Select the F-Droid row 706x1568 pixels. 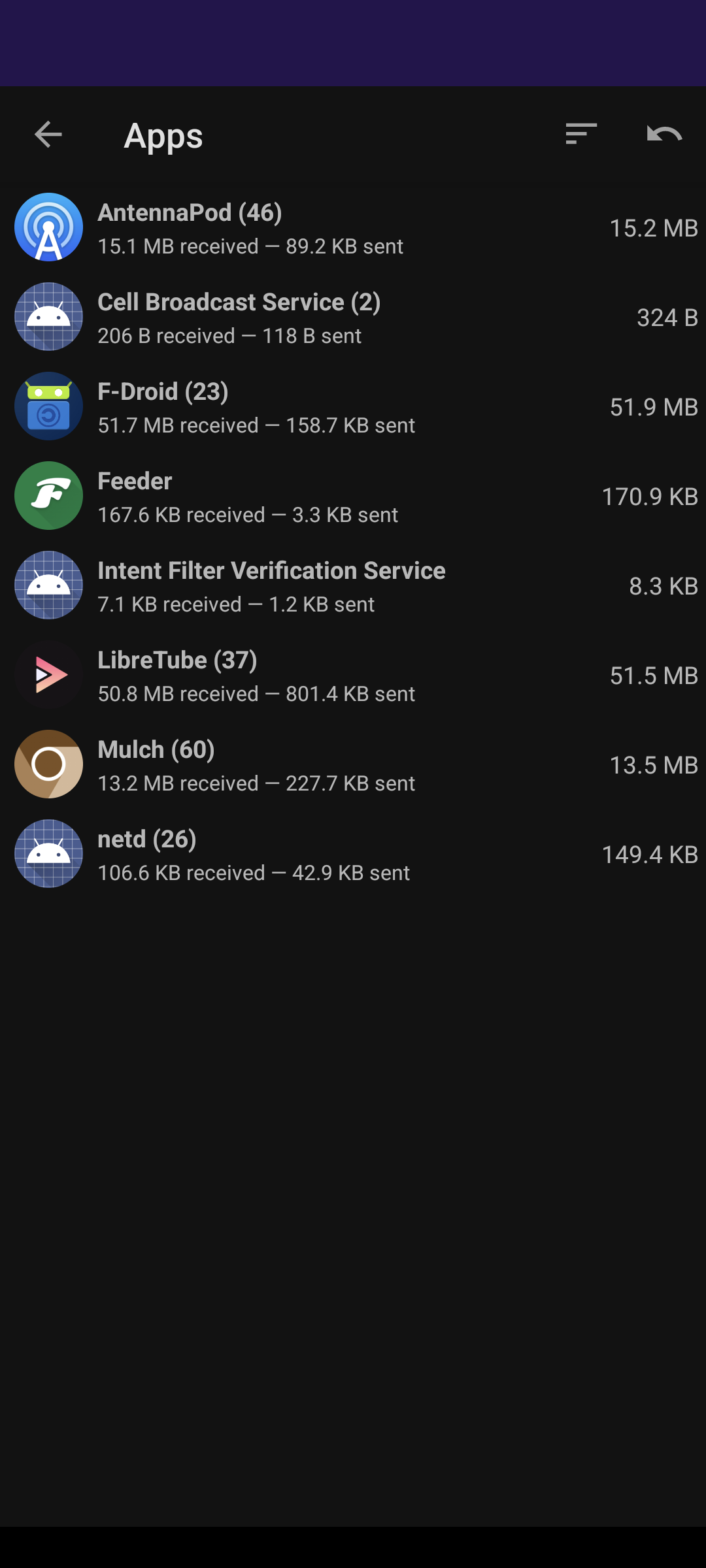353,406
